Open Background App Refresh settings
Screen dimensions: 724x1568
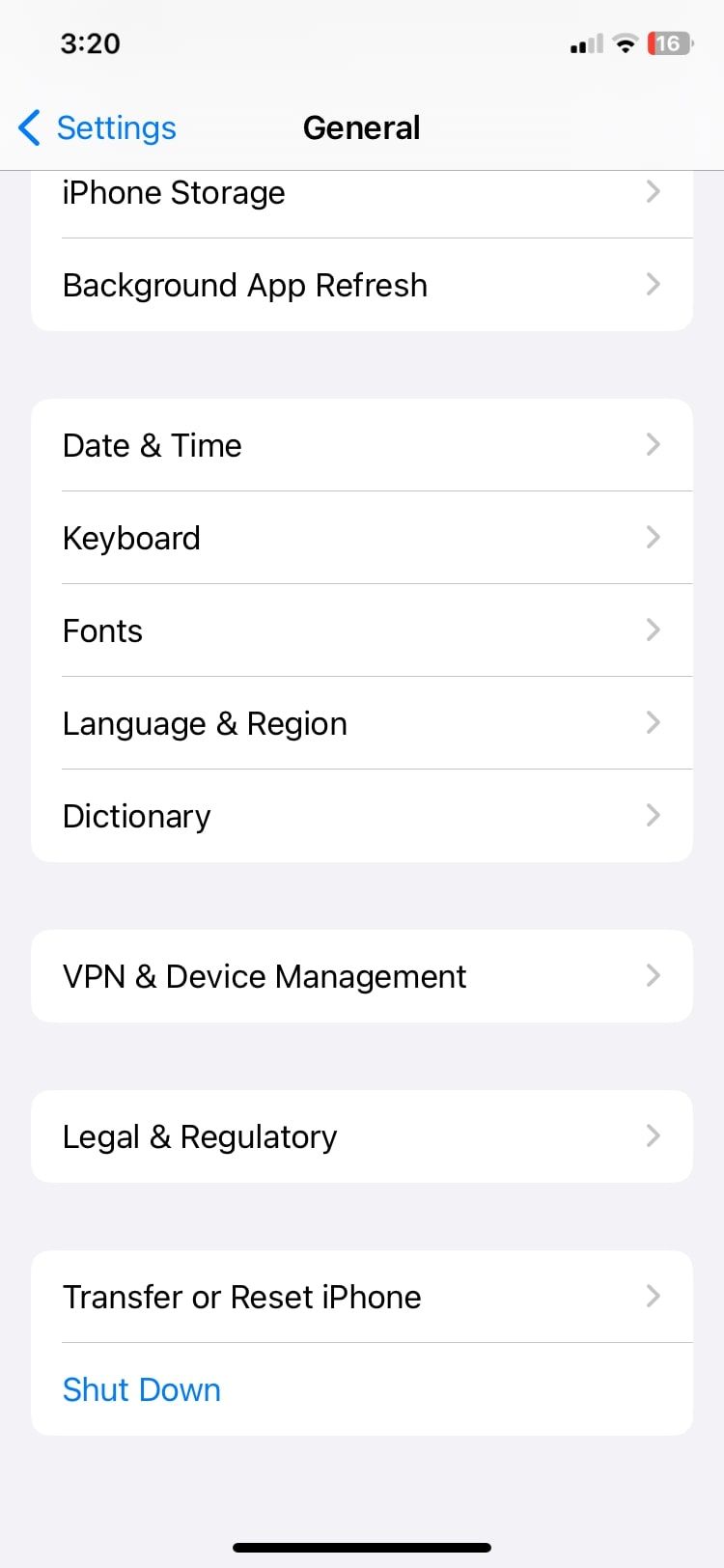point(244,285)
